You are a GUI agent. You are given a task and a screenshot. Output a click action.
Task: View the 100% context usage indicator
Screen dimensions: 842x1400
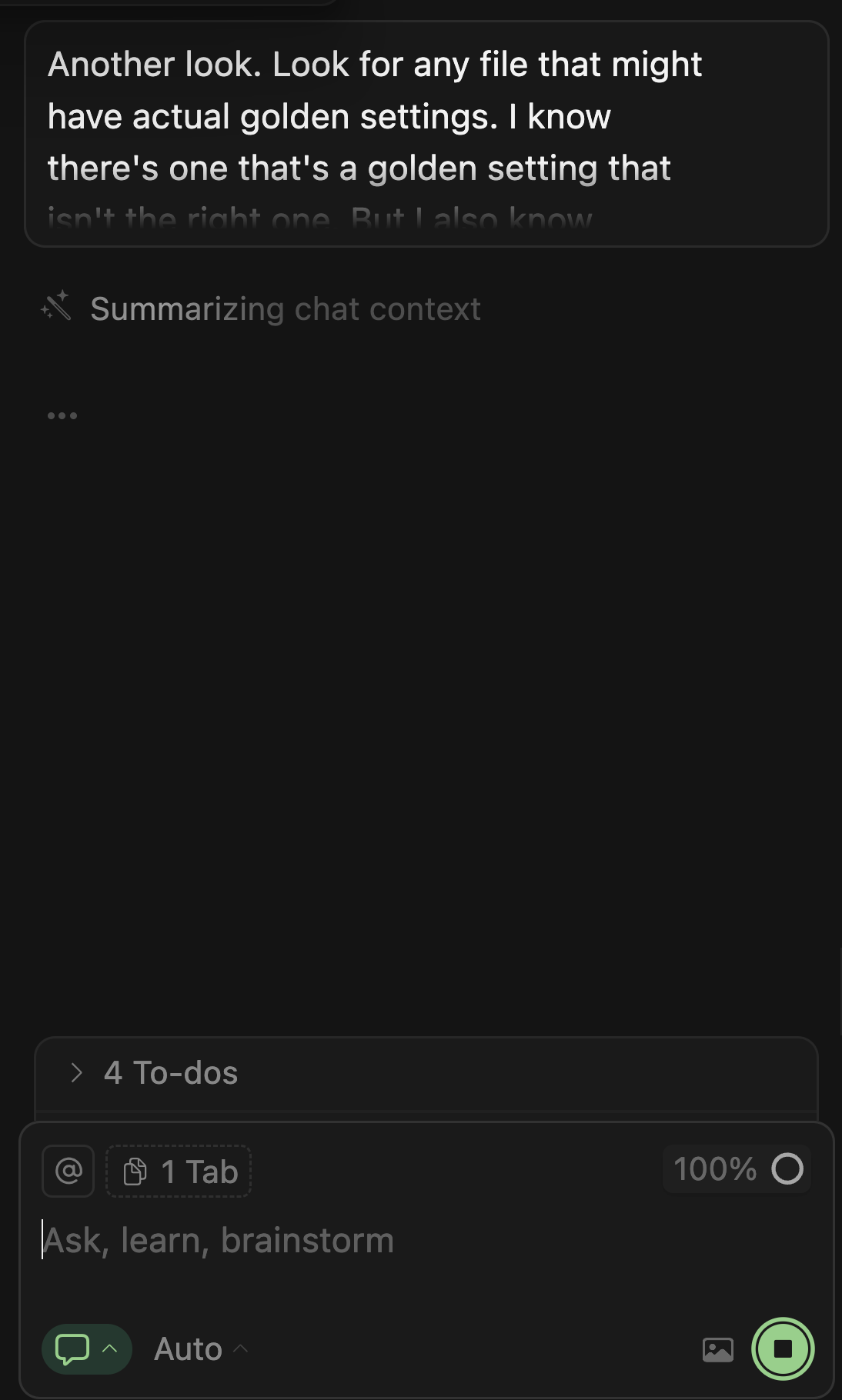[737, 1169]
